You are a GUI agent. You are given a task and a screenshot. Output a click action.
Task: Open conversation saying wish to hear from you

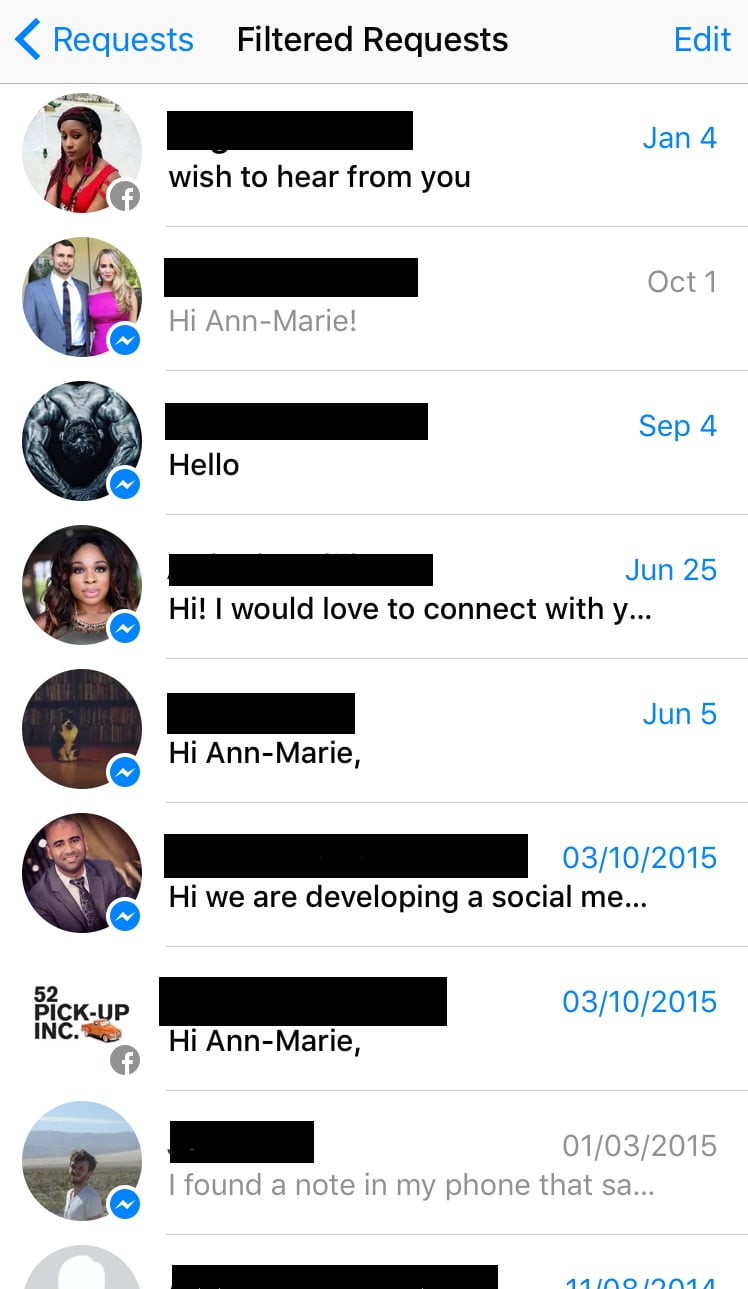point(400,155)
